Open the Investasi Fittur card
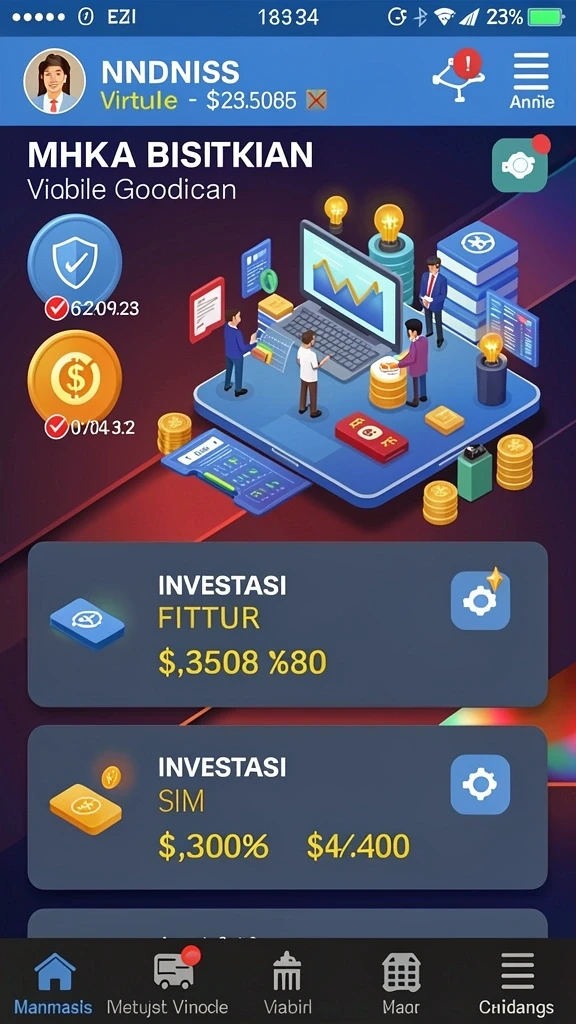 coord(287,624)
